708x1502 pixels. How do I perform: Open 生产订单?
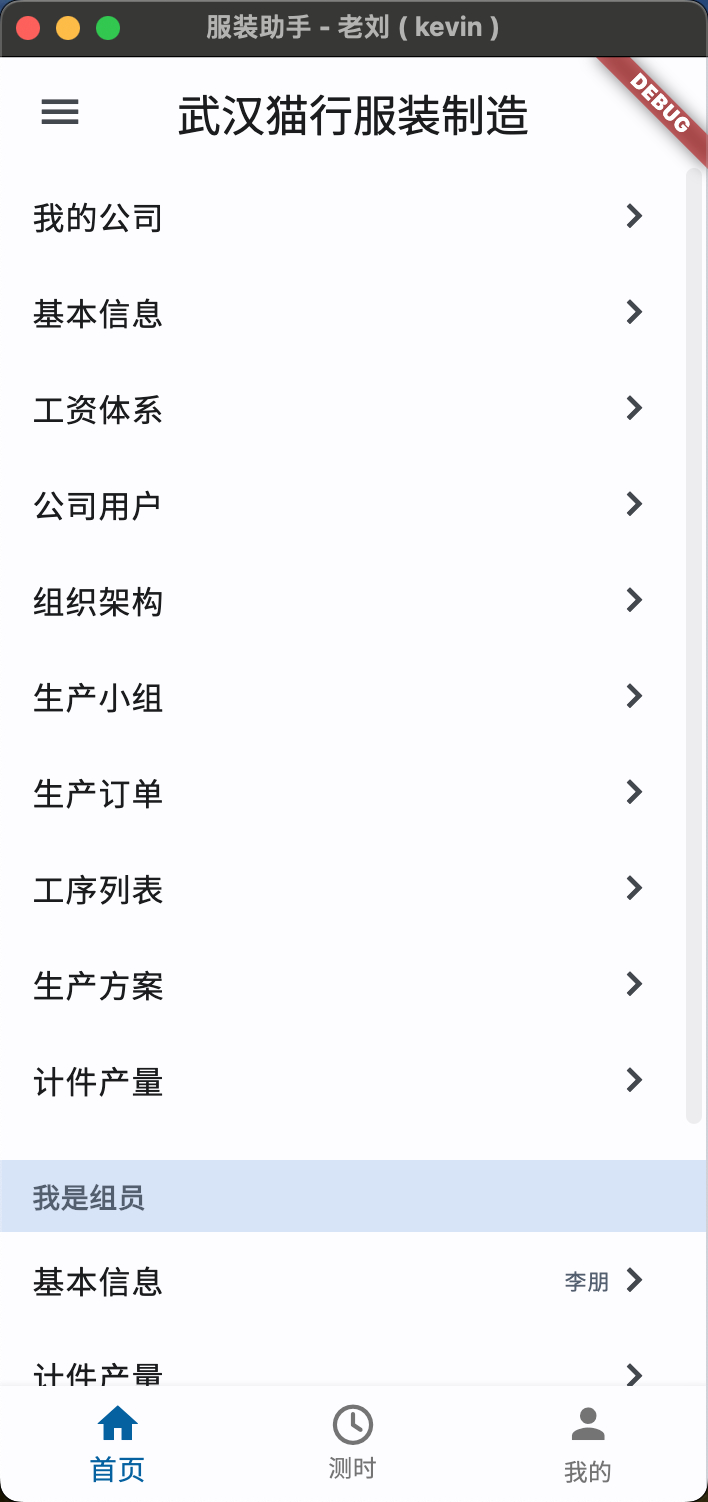coord(339,793)
